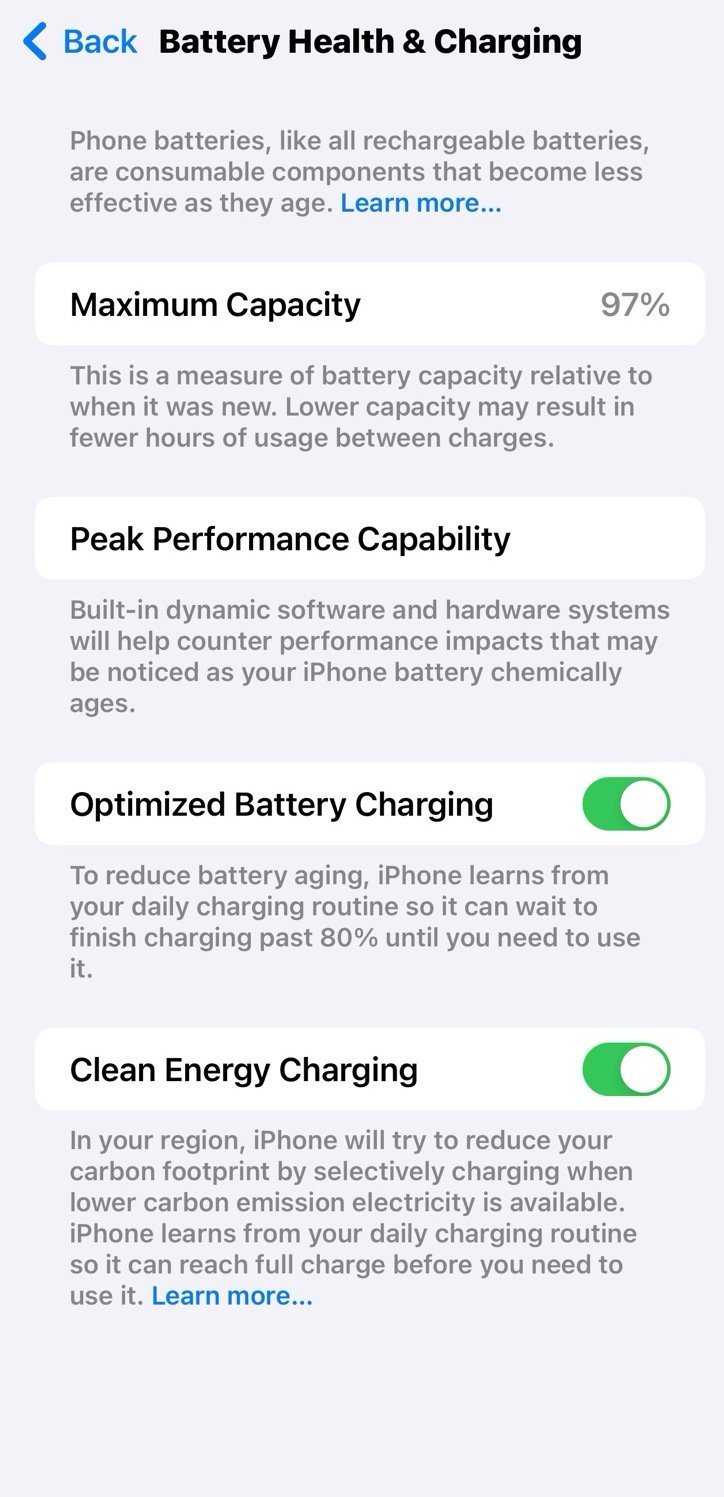Open the first Learn more link
This screenshot has width=724, height=1497.
point(419,202)
